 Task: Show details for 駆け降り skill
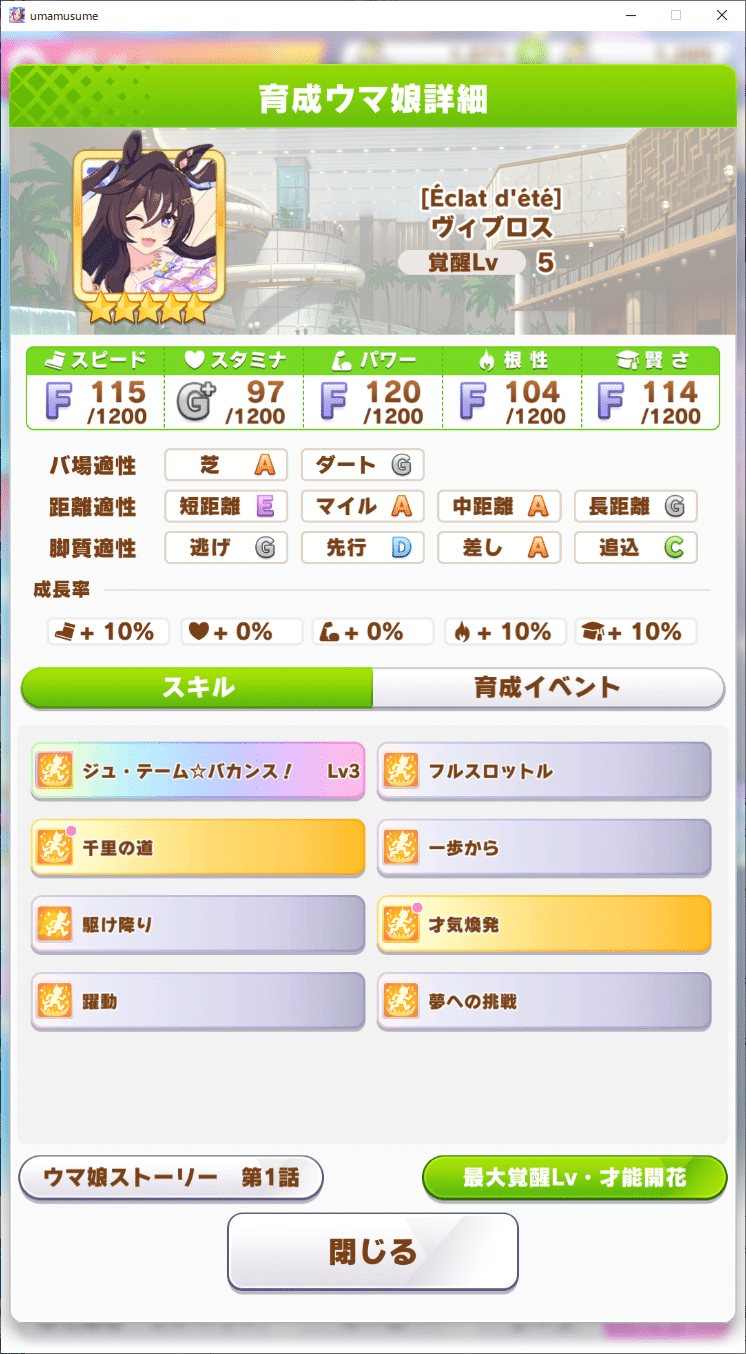(x=197, y=925)
